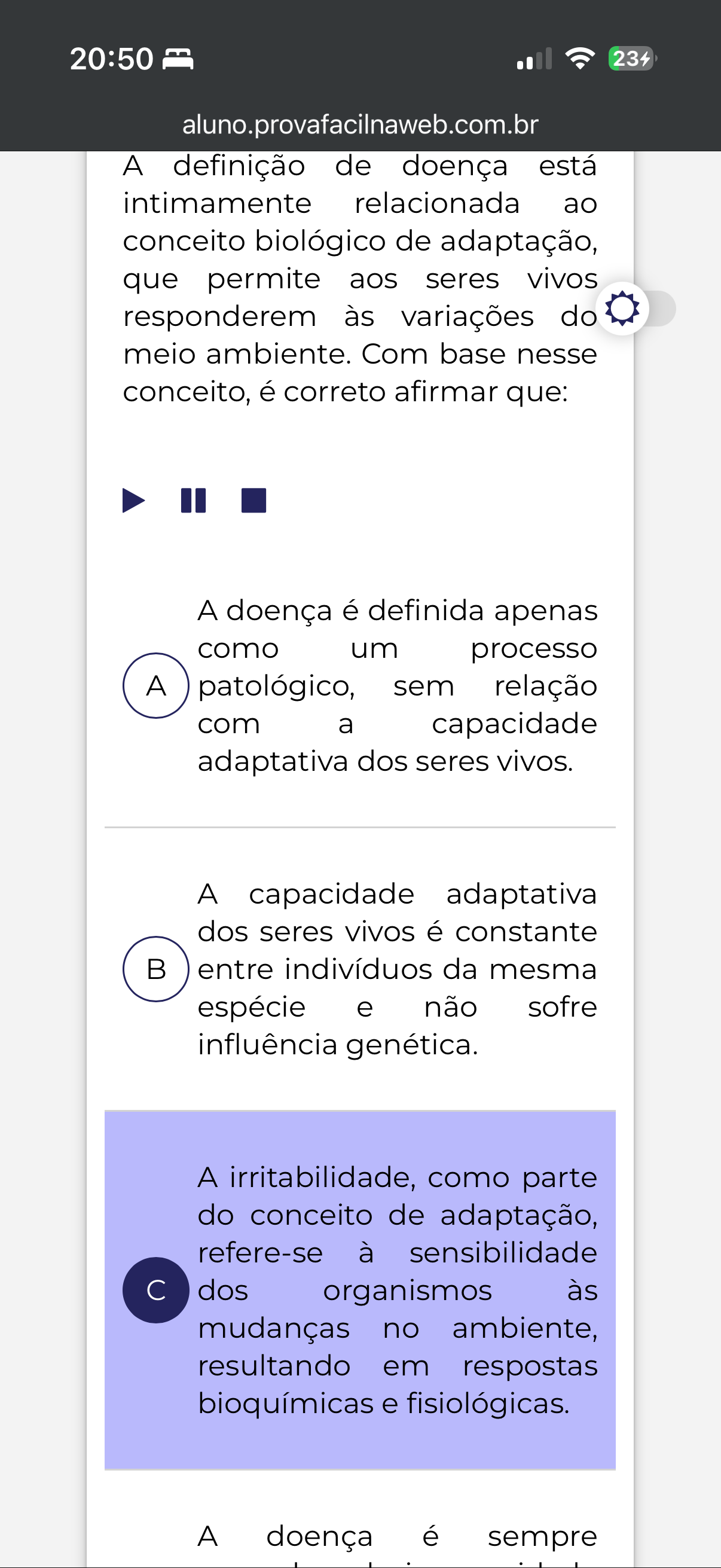
Task: Stop the question audio narration
Action: point(253,501)
